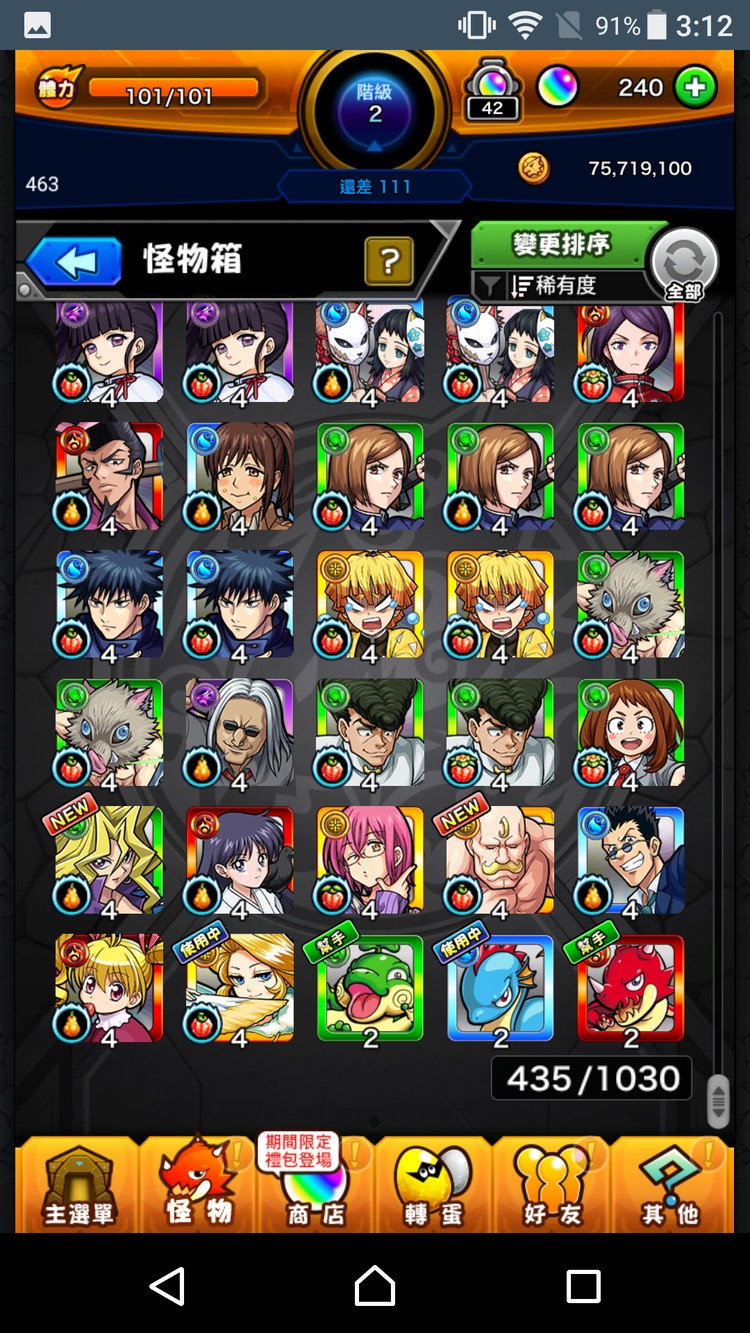Select the blue dragon monster marked 使用中

coord(500,990)
